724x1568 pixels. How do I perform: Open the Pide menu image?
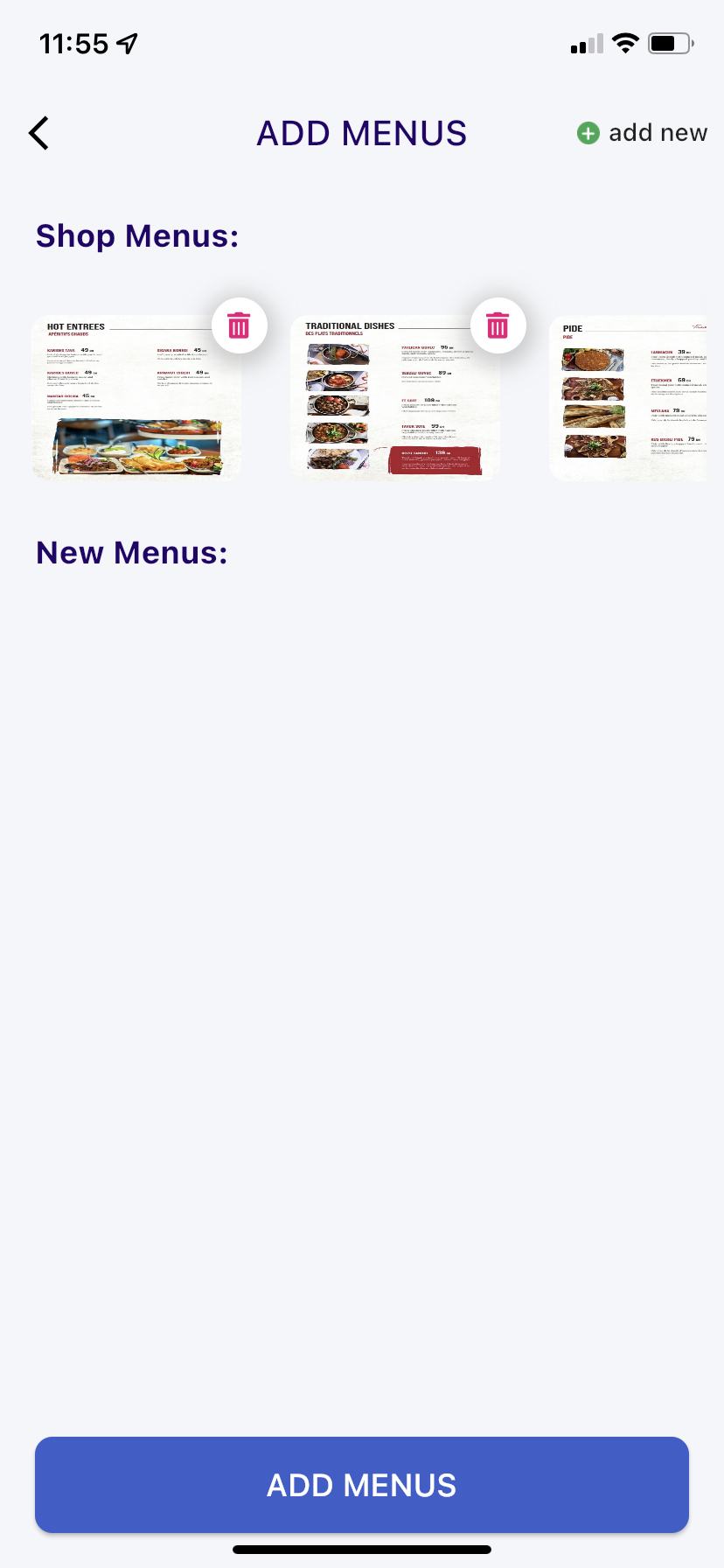coord(628,398)
